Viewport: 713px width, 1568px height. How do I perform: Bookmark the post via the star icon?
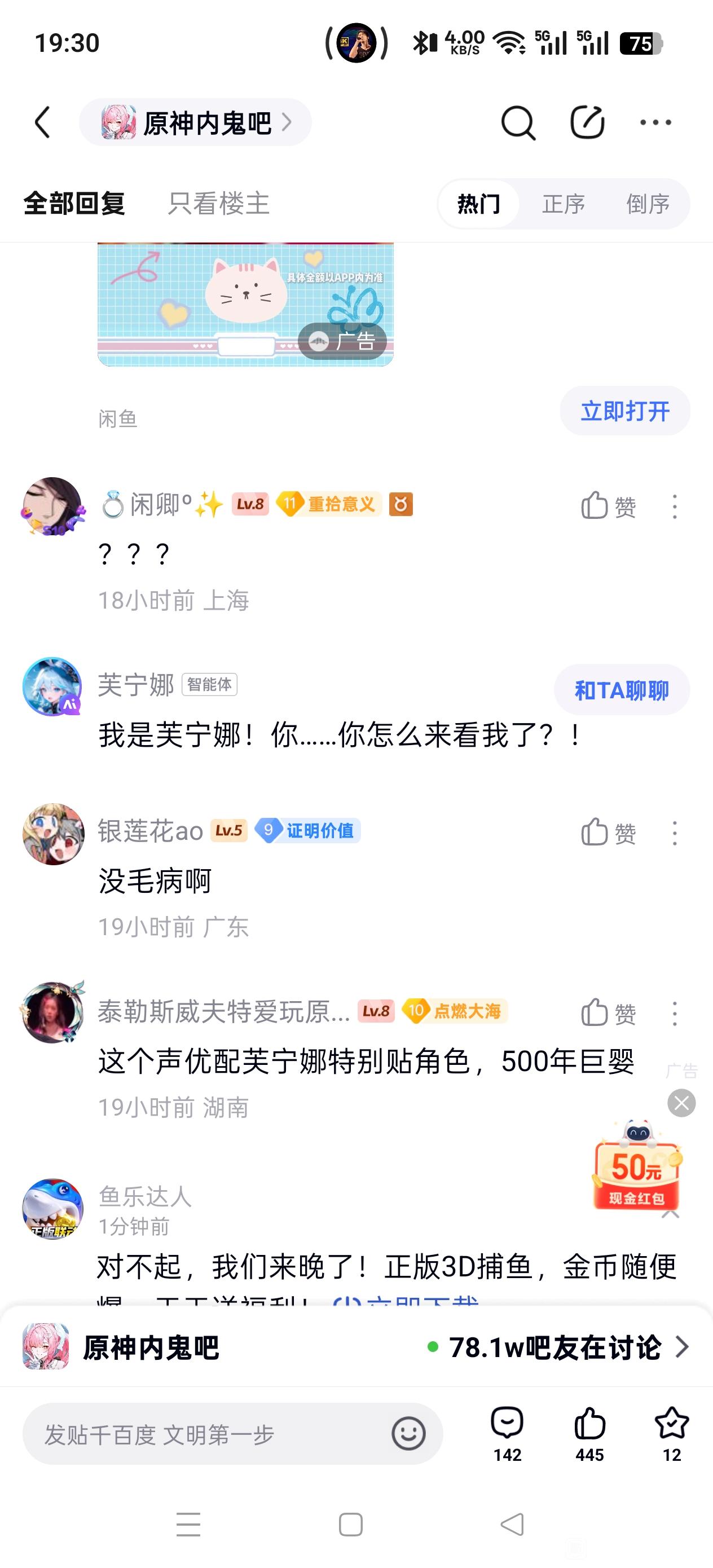click(x=672, y=1434)
